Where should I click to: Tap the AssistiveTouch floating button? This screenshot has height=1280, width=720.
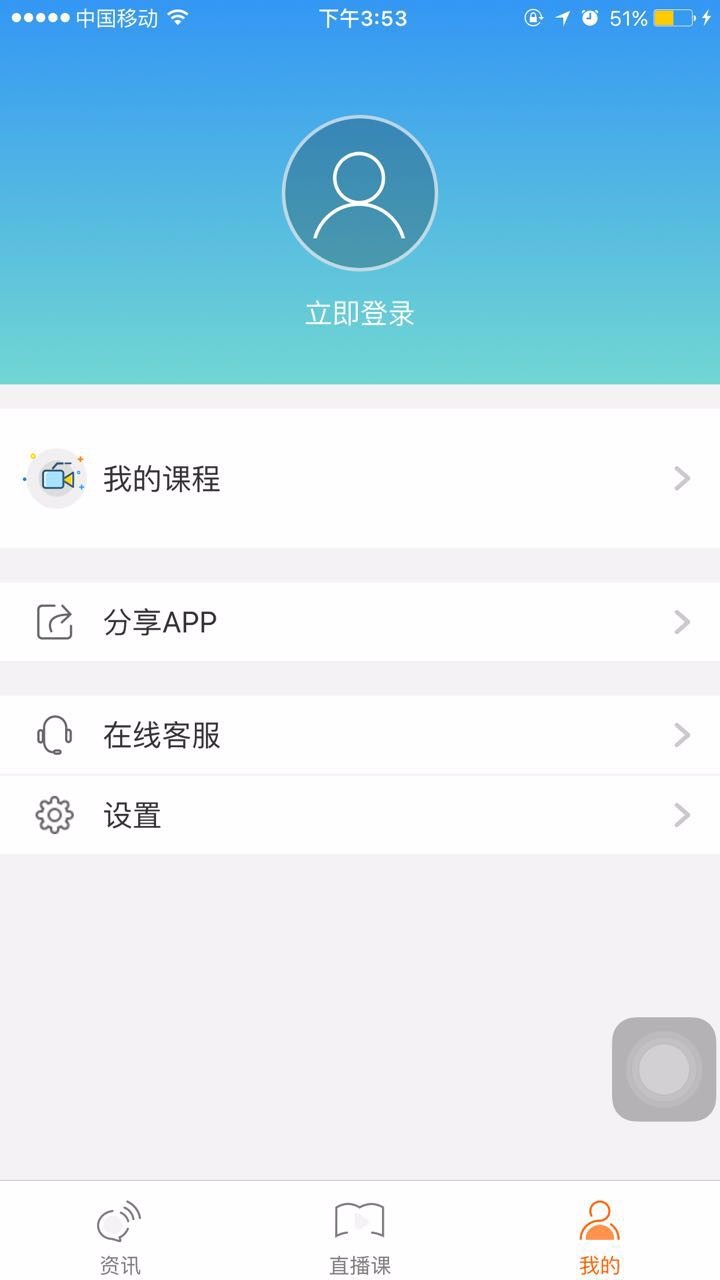pyautogui.click(x=664, y=1069)
